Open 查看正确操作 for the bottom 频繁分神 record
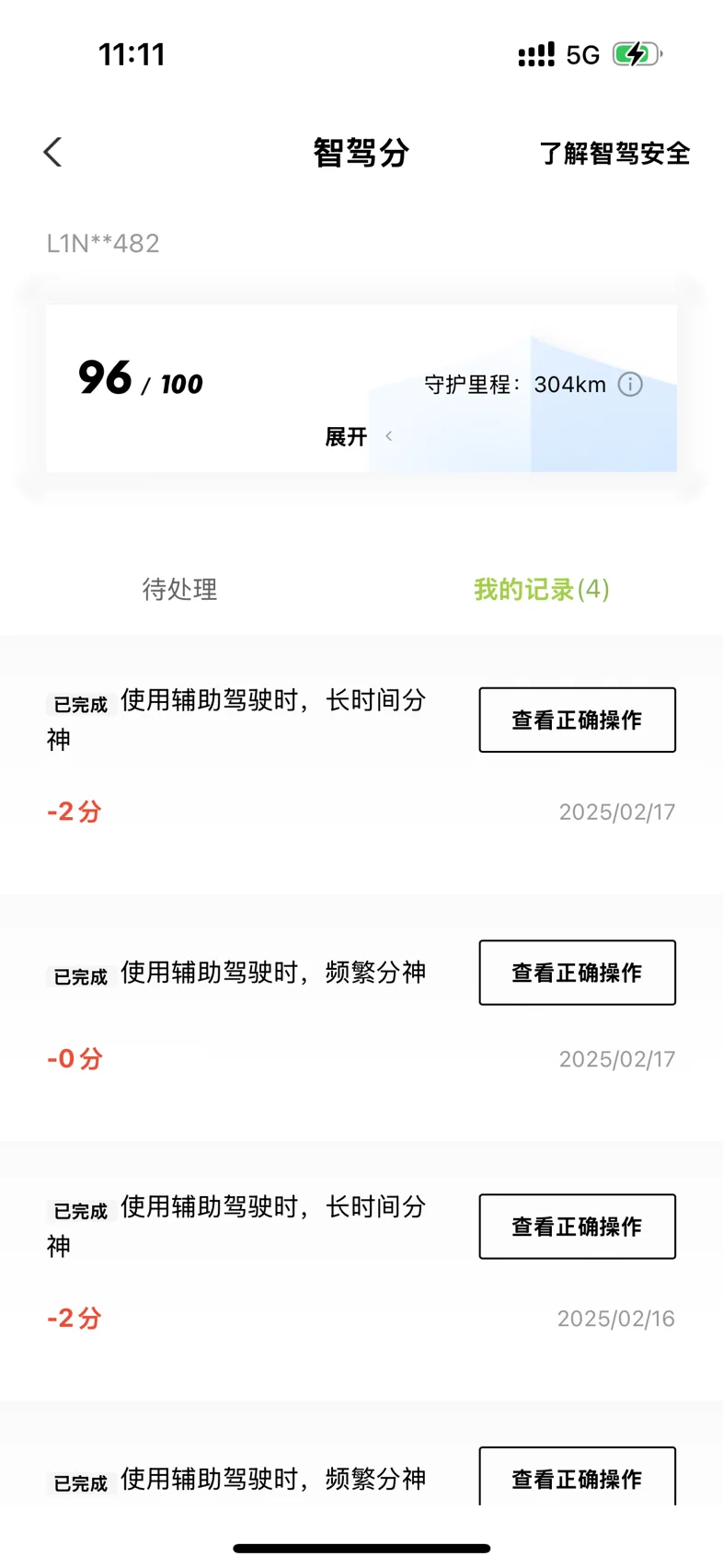Screen dimensions: 723x1568 coord(578,1477)
